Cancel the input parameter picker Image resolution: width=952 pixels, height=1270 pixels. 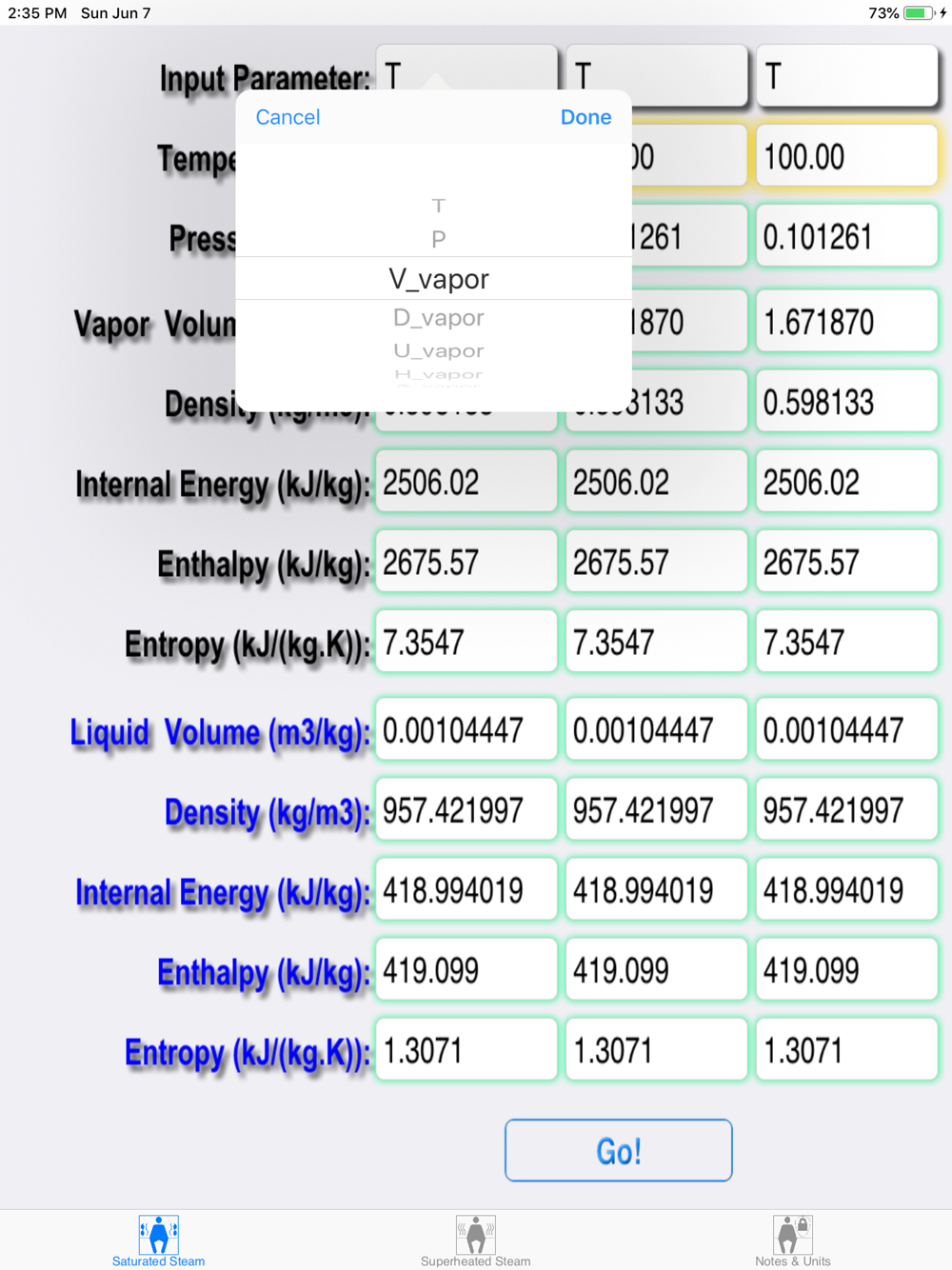288,117
